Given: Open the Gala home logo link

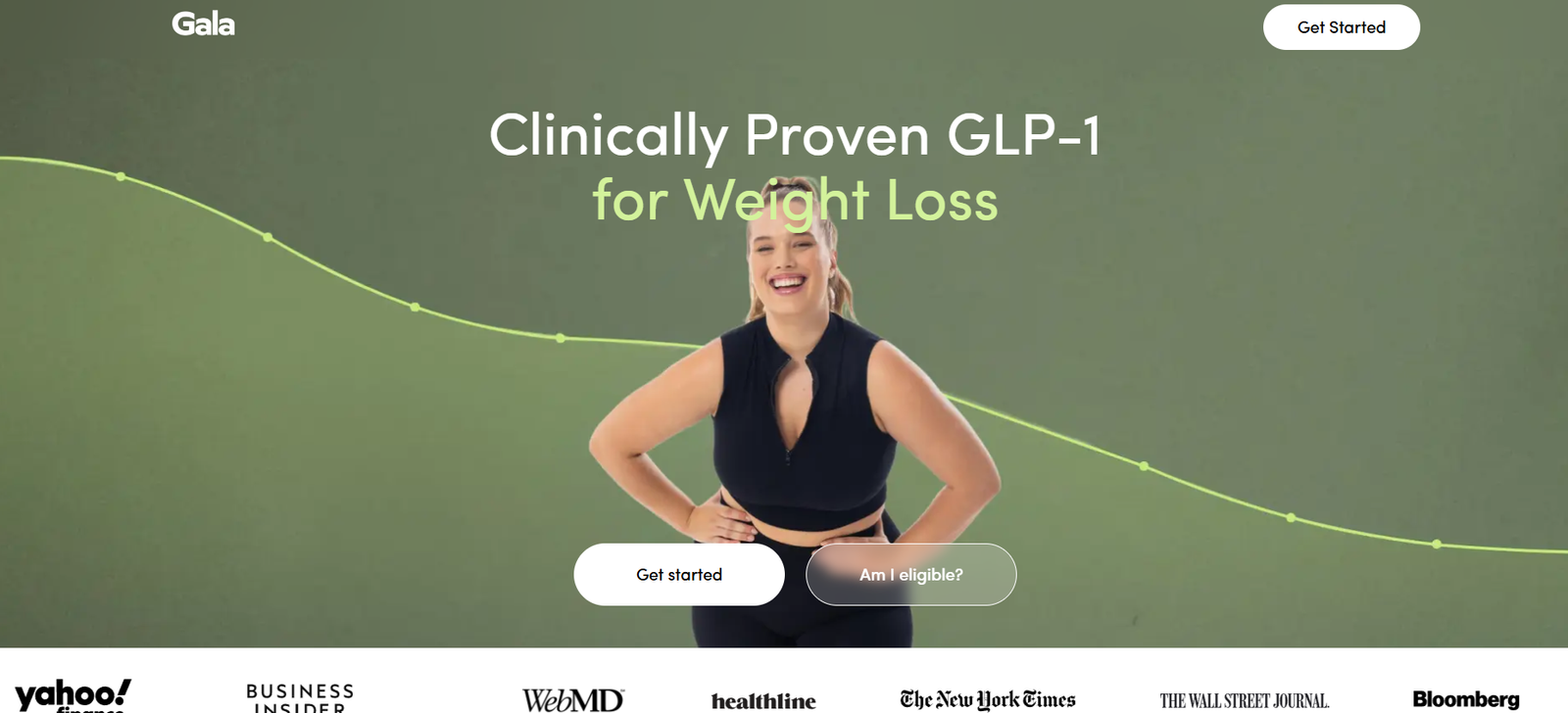Looking at the screenshot, I should point(203,24).
